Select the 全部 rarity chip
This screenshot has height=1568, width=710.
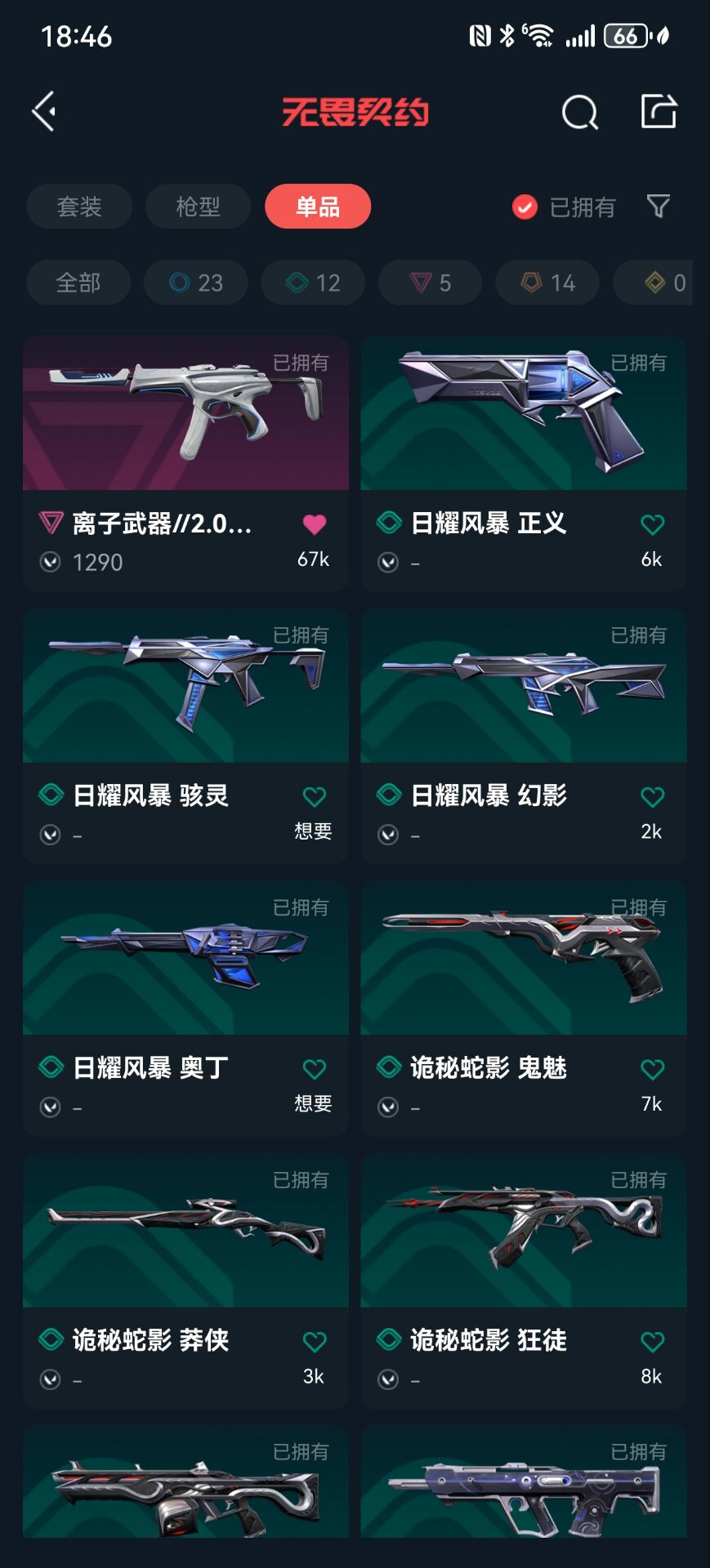click(78, 283)
